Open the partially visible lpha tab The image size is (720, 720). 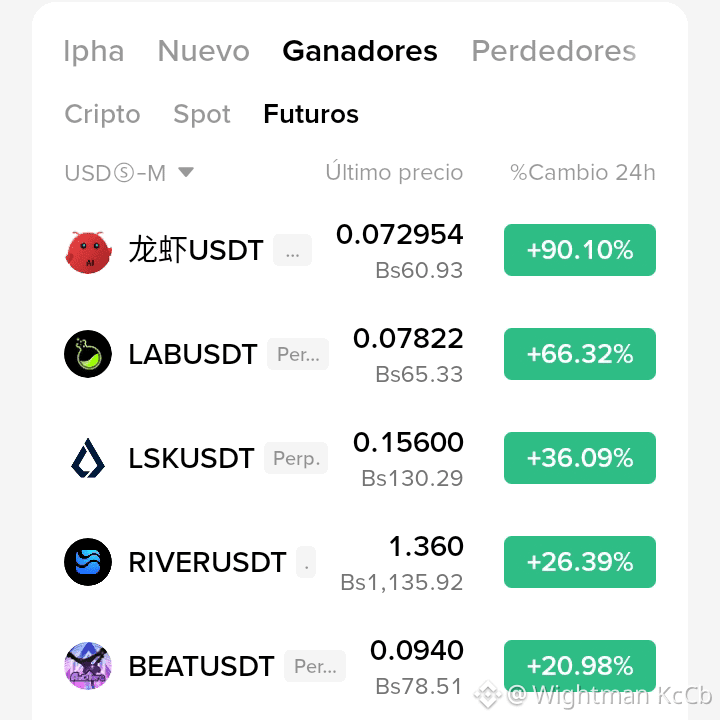[x=94, y=51]
